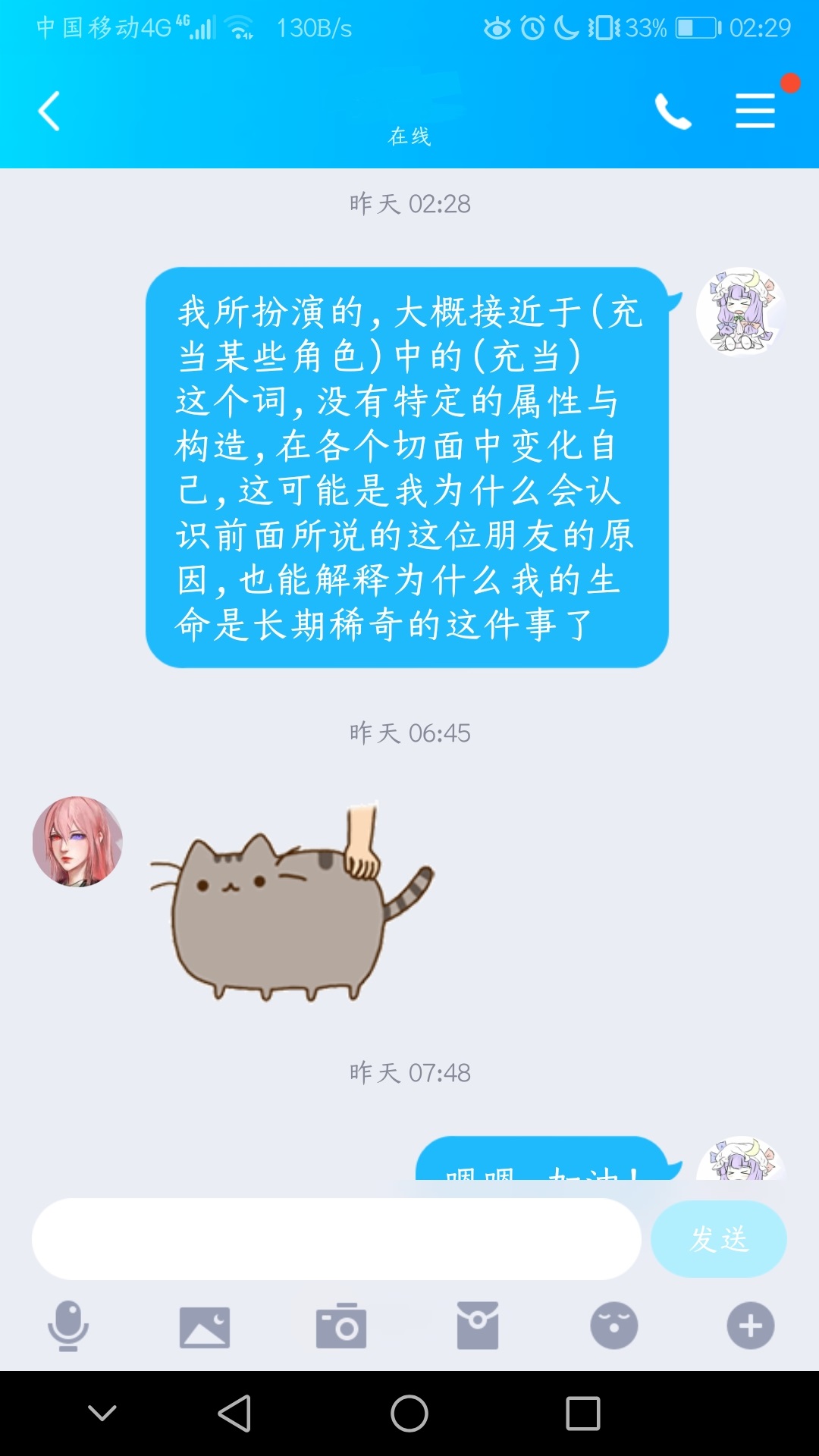
Task: Send the message with 发送
Action: click(718, 1239)
